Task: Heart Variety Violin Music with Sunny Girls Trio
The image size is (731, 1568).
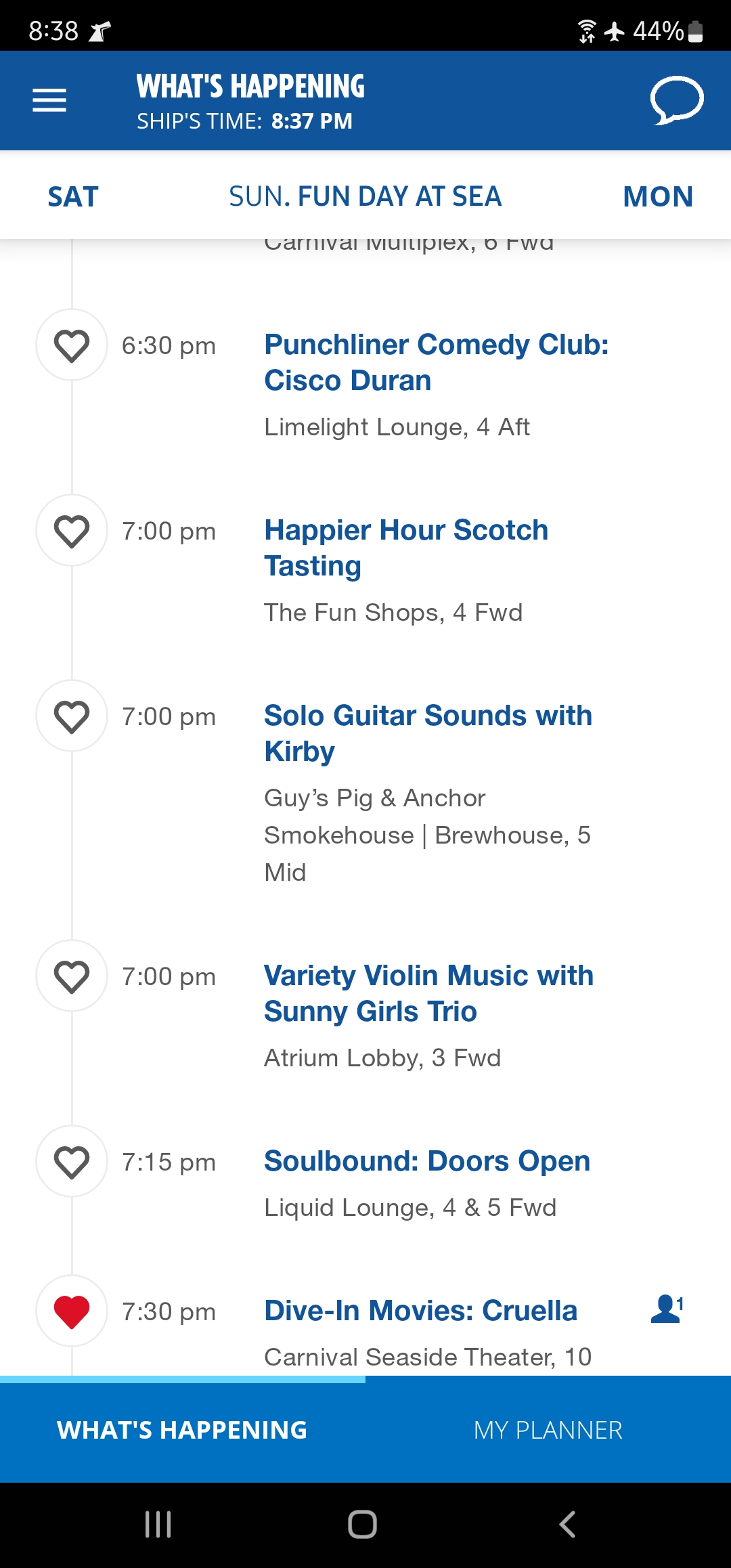Action: coord(72,976)
